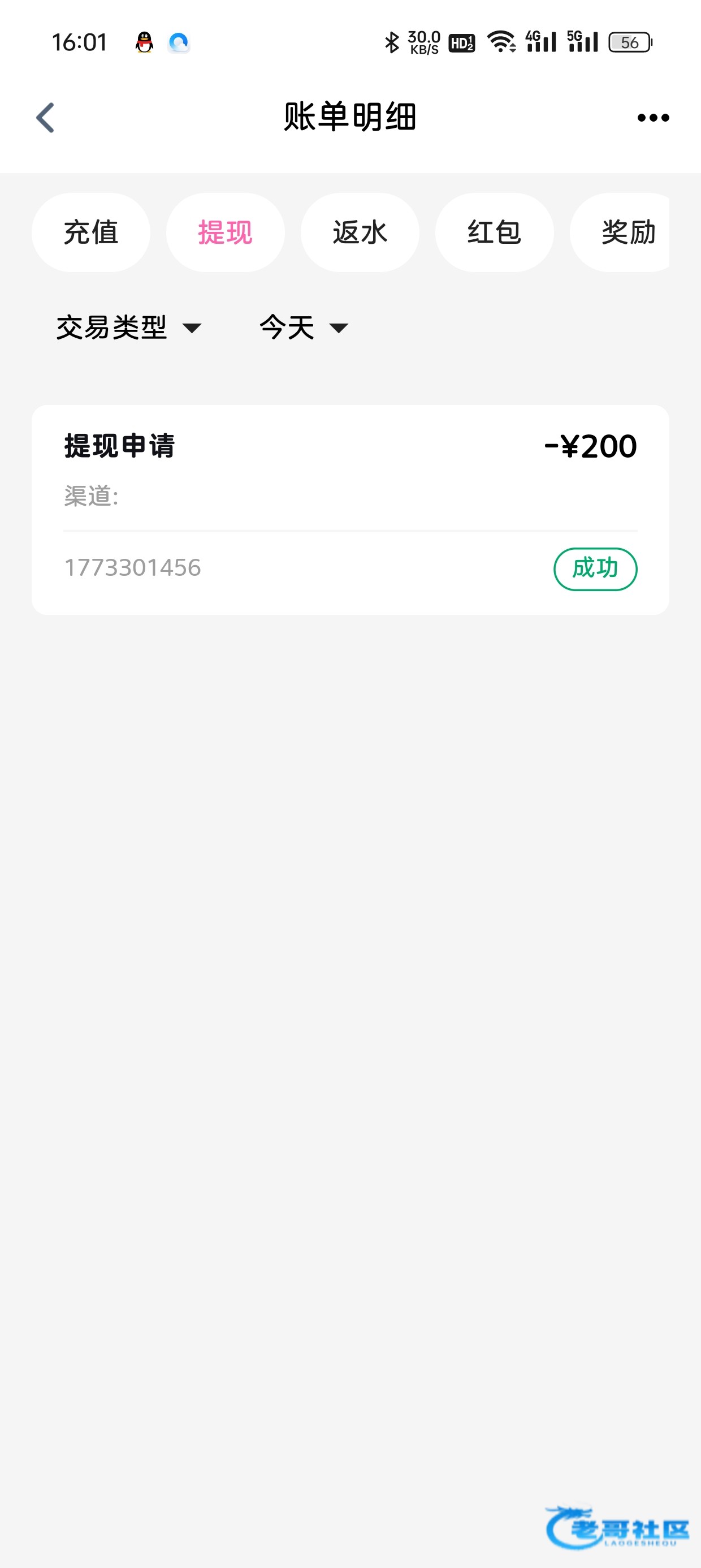Show the 红包 records tab

(494, 232)
